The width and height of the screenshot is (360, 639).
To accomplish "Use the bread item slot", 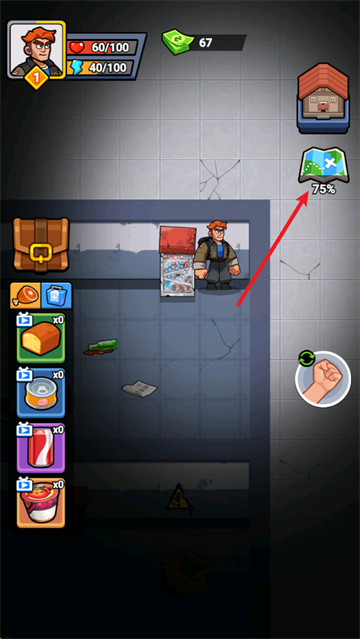I will tap(41, 338).
